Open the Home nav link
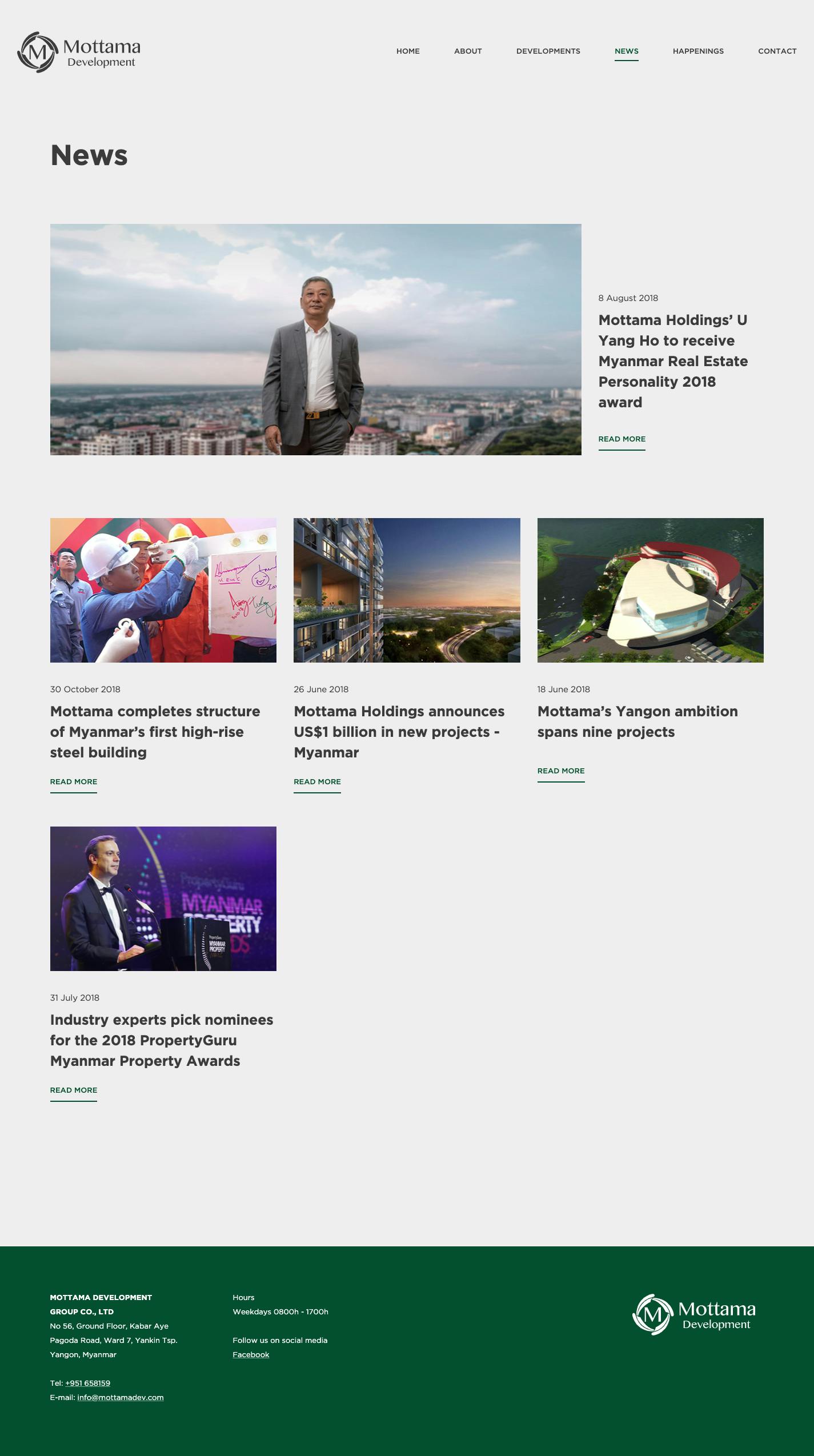814x1456 pixels. [408, 51]
